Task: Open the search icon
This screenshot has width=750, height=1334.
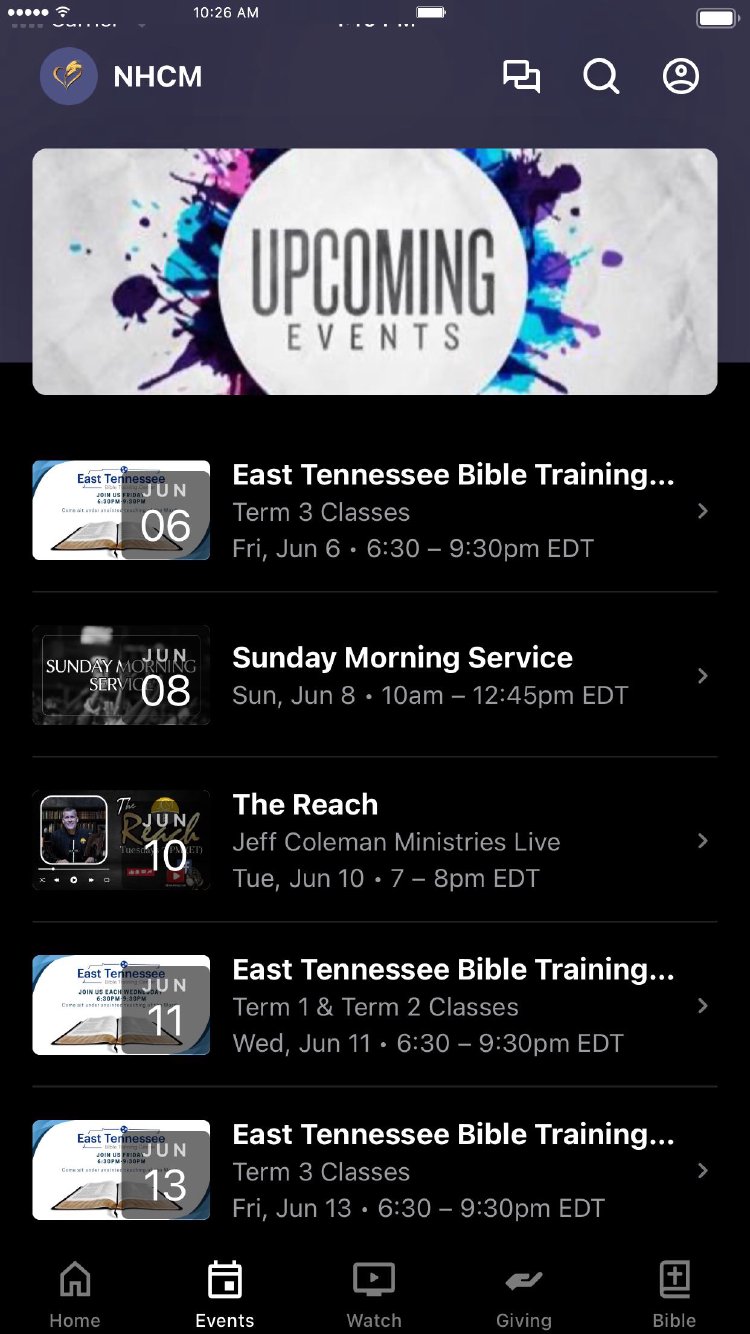Action: pyautogui.click(x=601, y=77)
